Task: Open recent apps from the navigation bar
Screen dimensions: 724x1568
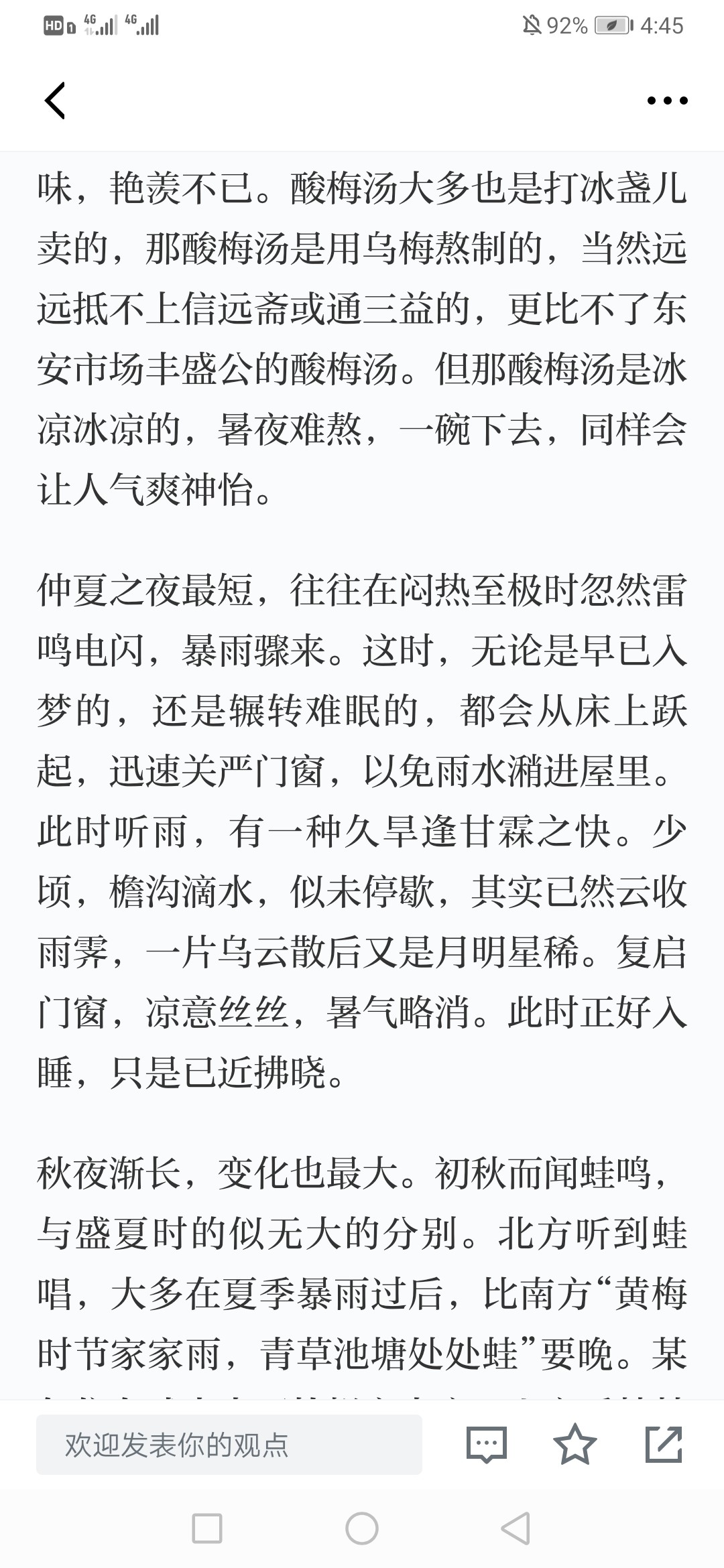Action: (207, 1528)
